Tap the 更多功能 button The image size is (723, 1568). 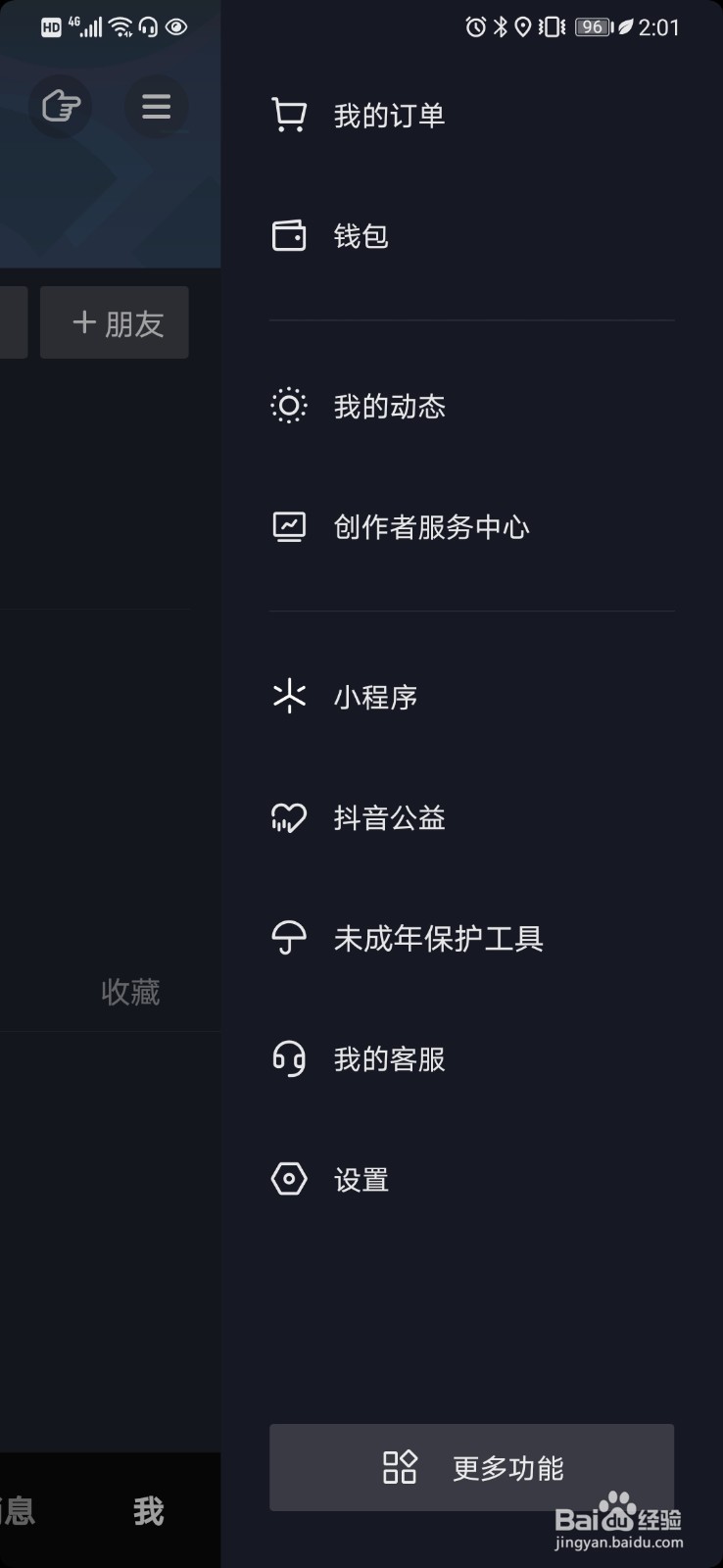(471, 1467)
